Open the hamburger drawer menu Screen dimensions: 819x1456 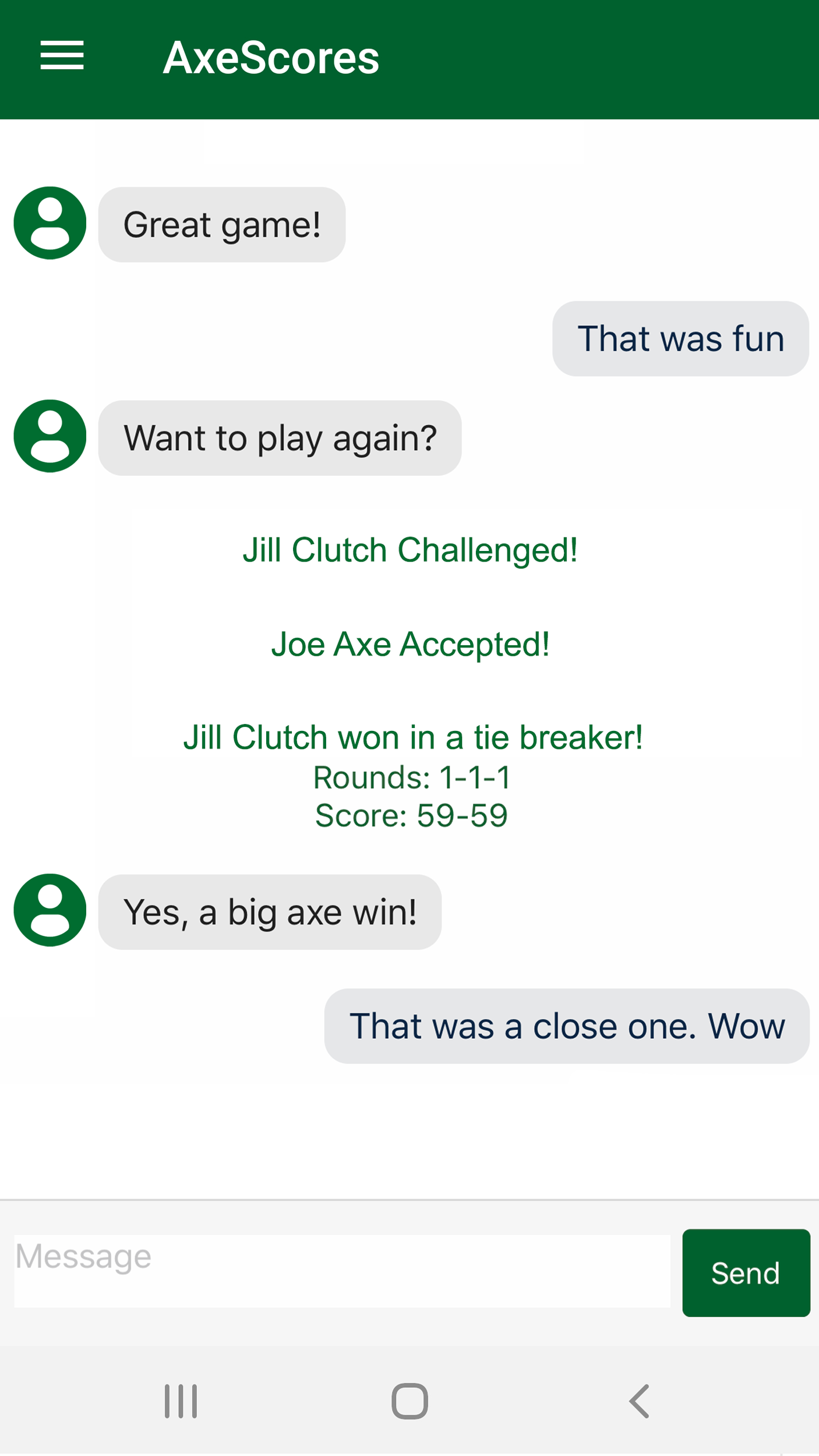(x=62, y=56)
